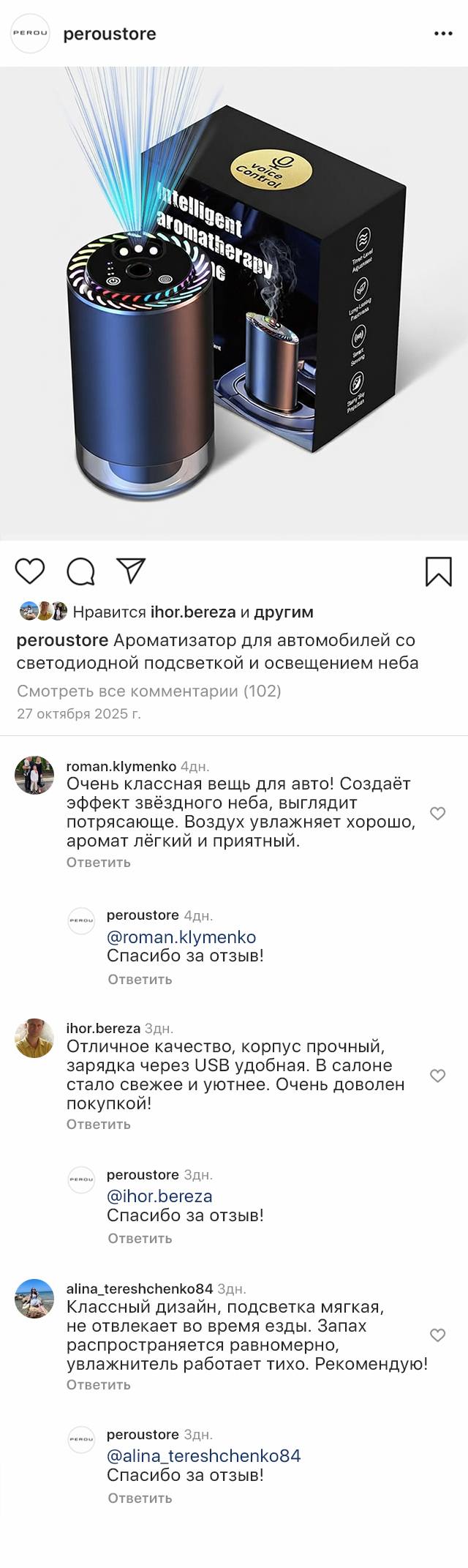The height and width of the screenshot is (1568, 468).
Task: Open the product photo of the aromatizer
Action: click(234, 304)
